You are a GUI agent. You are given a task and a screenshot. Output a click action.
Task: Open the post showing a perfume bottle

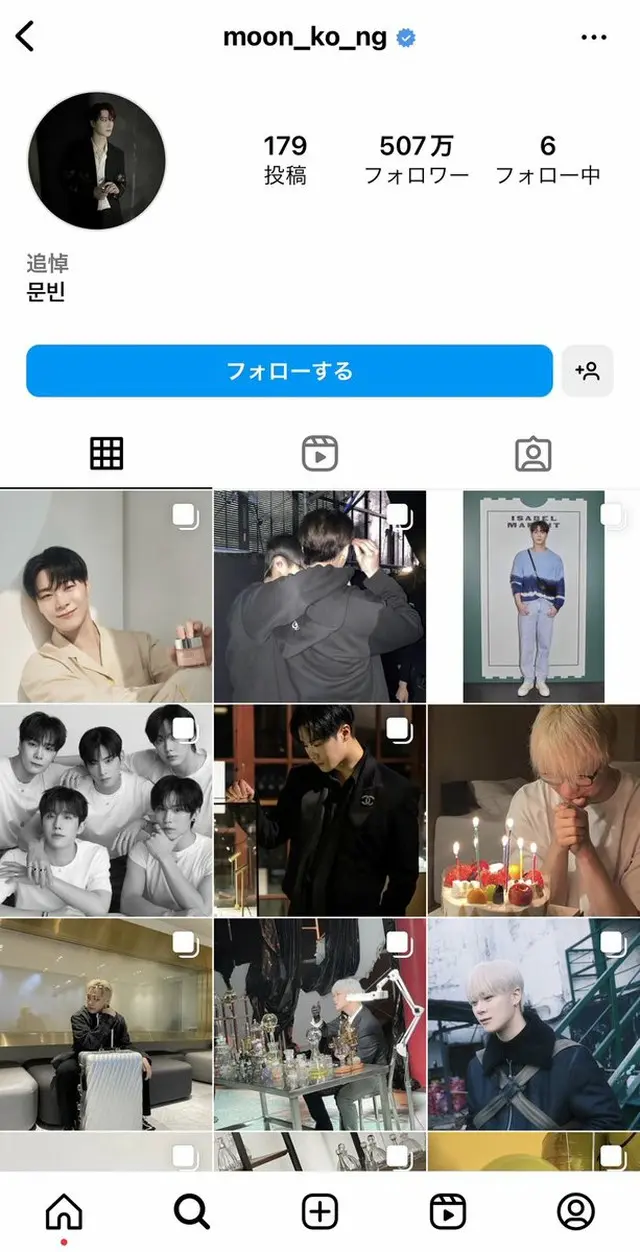106,596
